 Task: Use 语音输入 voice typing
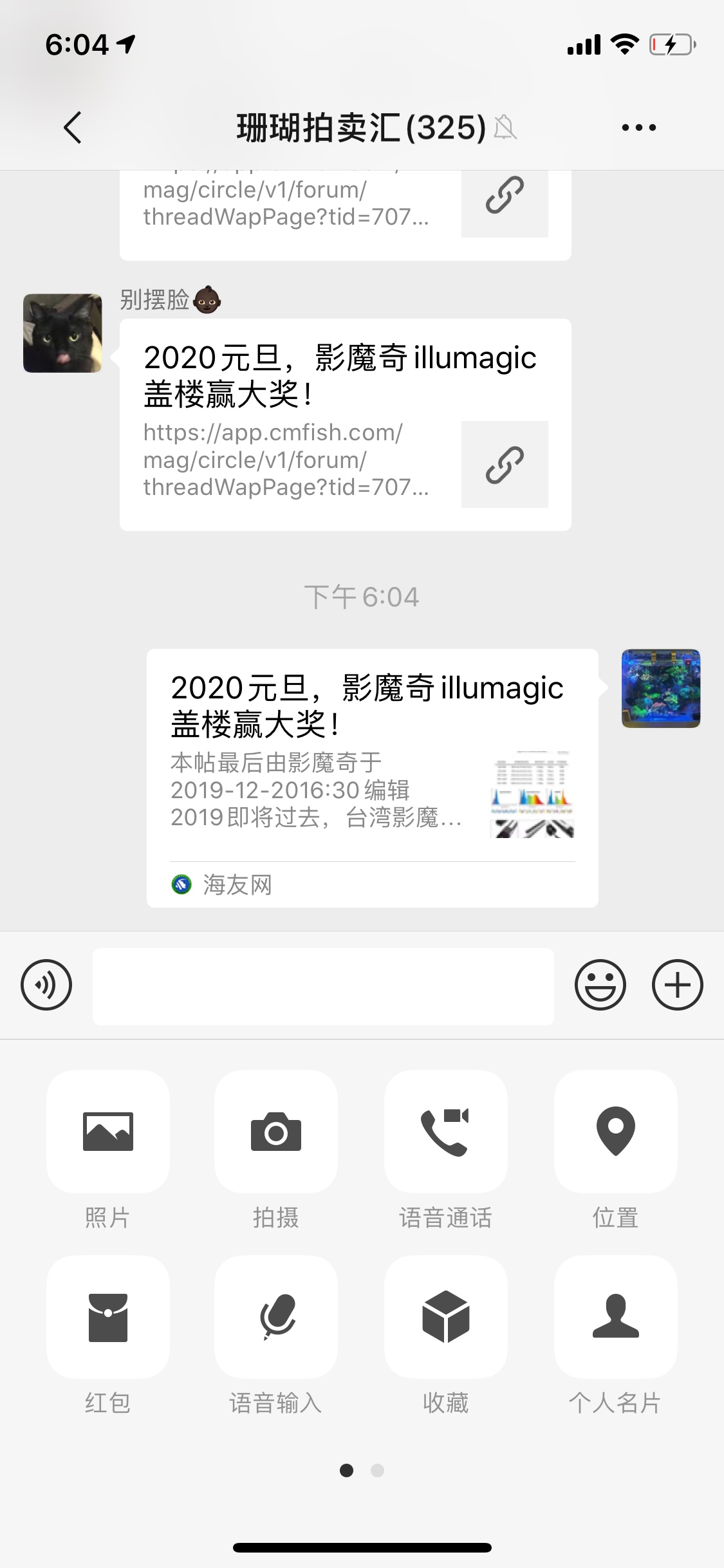[276, 1317]
